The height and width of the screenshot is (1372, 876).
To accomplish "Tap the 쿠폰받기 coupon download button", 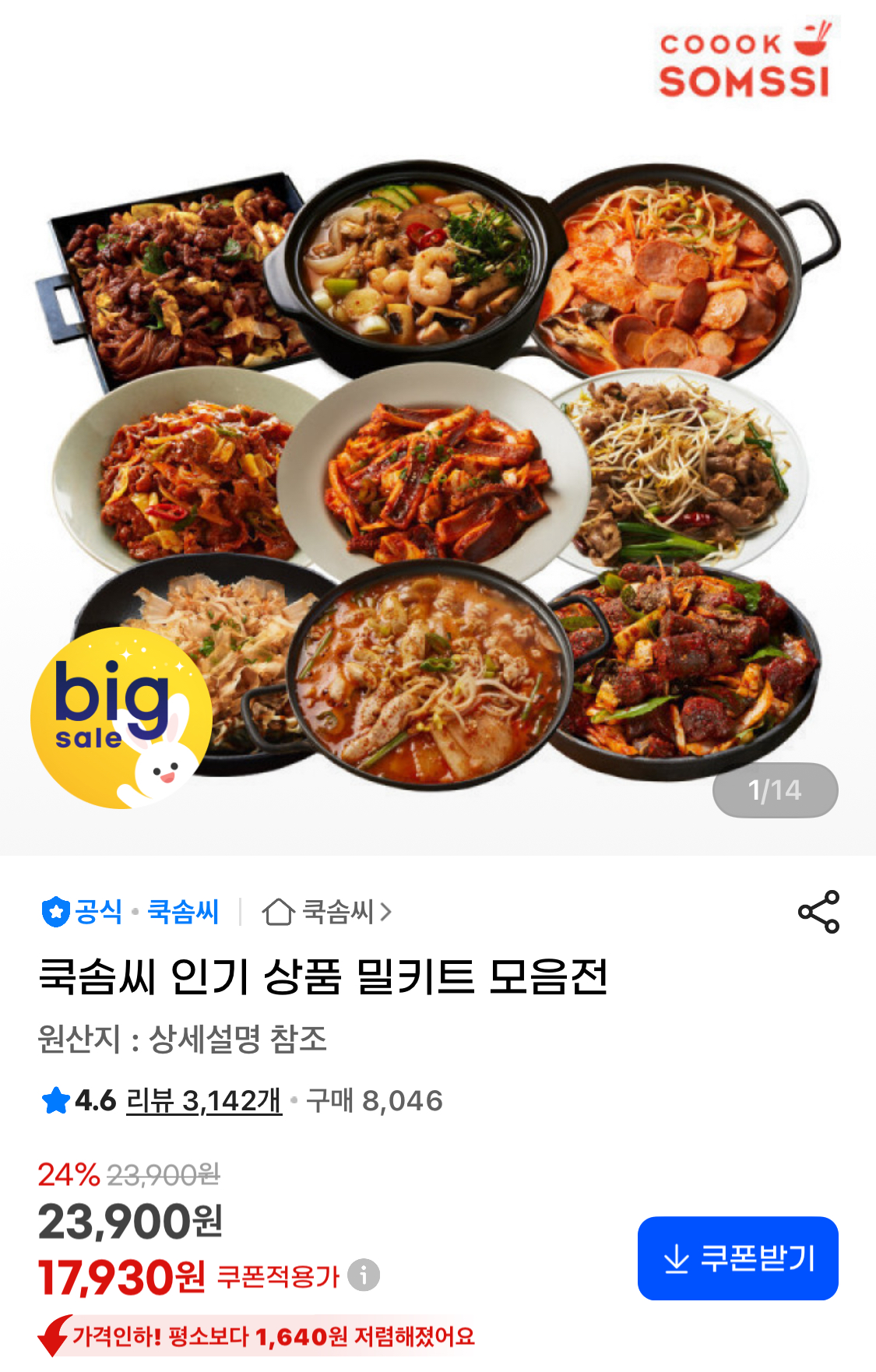I will click(x=737, y=1258).
